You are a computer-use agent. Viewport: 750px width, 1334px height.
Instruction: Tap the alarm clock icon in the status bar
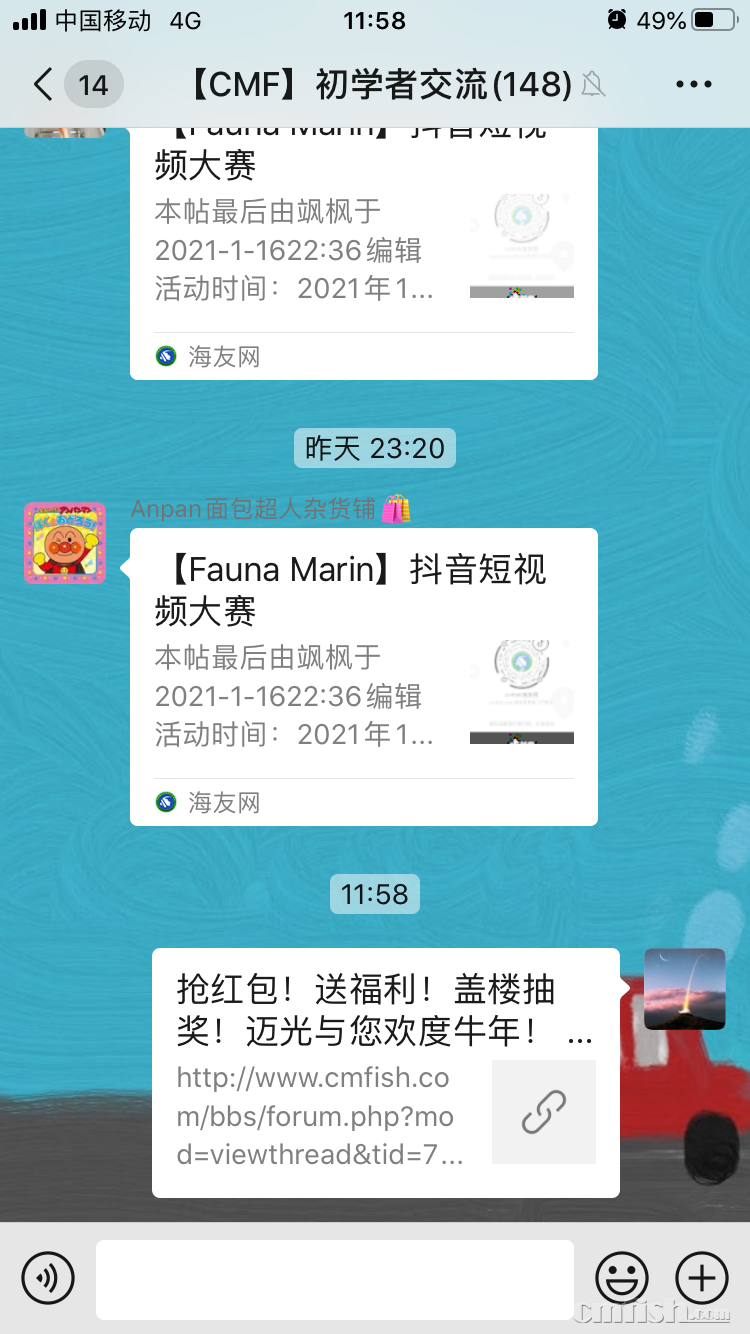pos(617,18)
